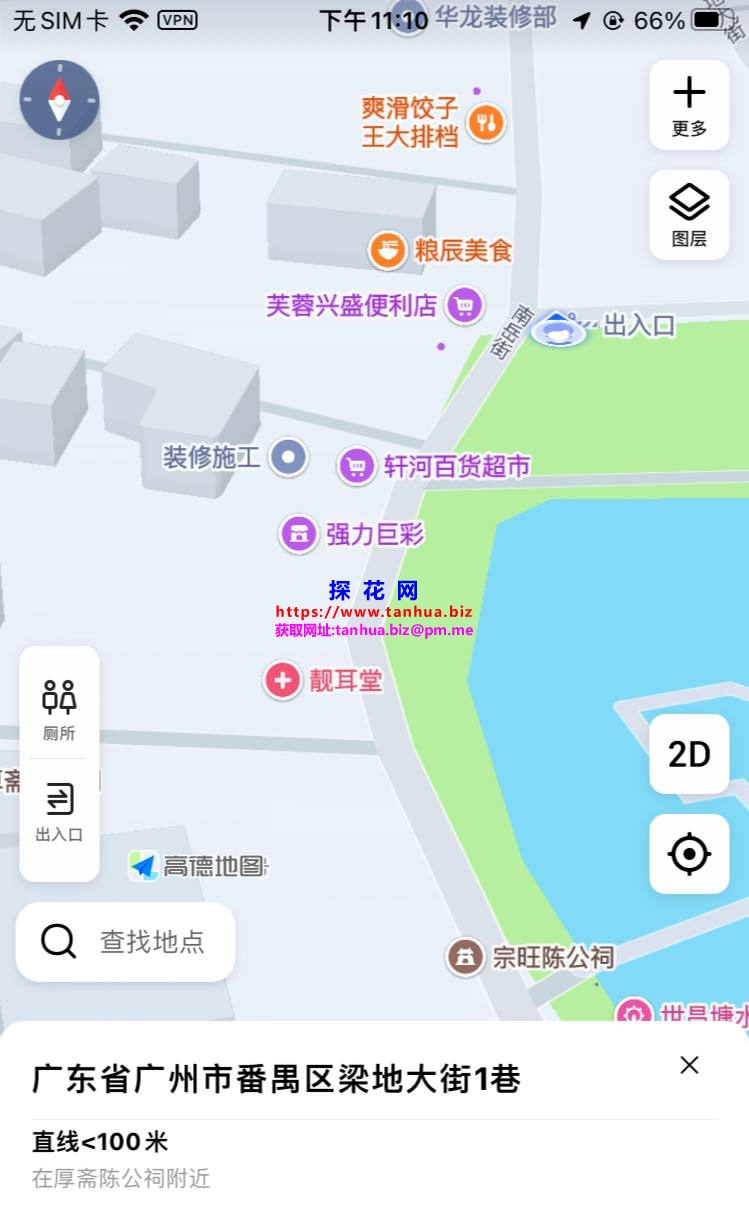Viewport: 749px width, 1219px height.
Task: Select the 装修施工 map marker
Action: (x=289, y=458)
